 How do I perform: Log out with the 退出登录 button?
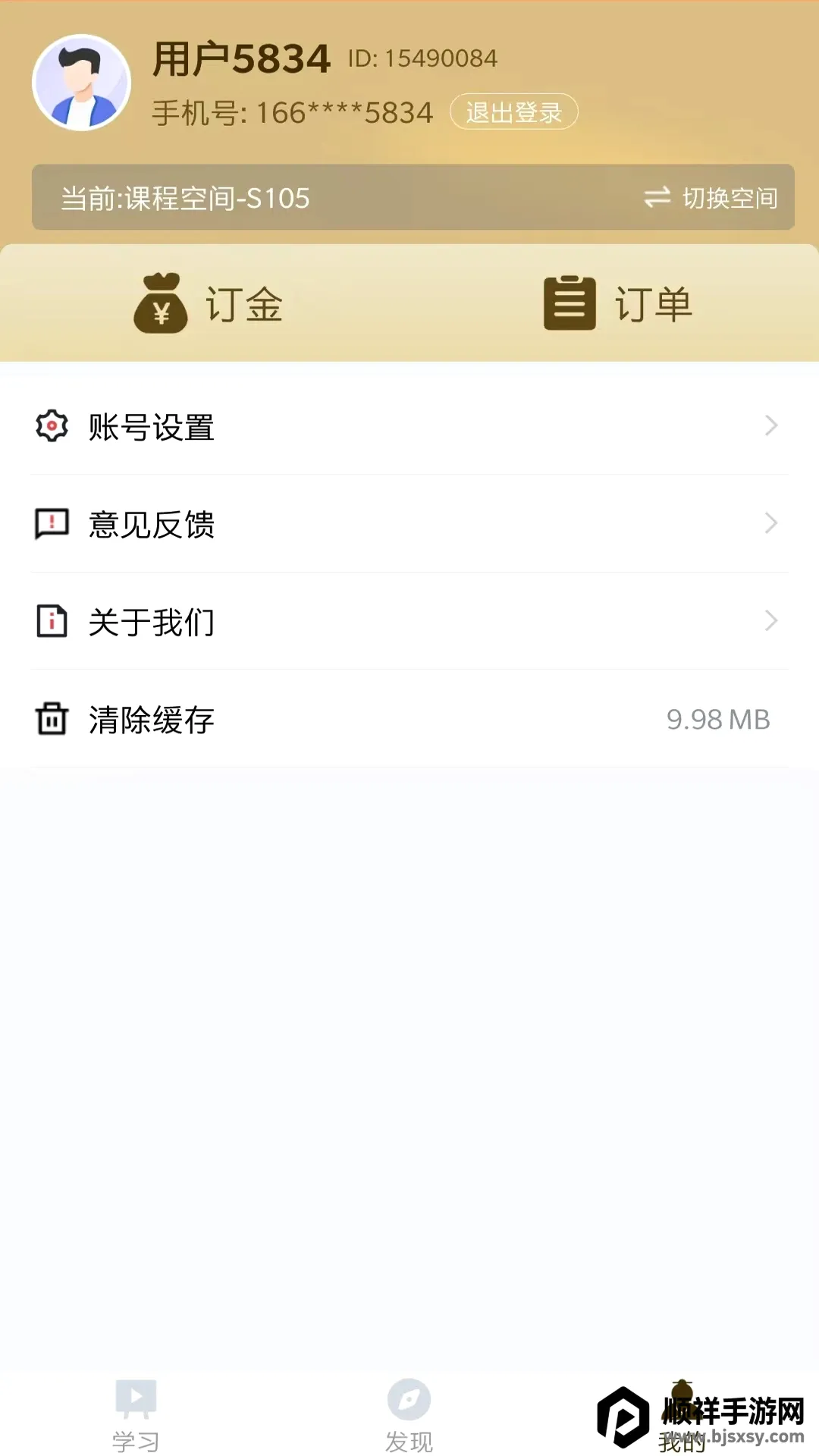click(514, 112)
